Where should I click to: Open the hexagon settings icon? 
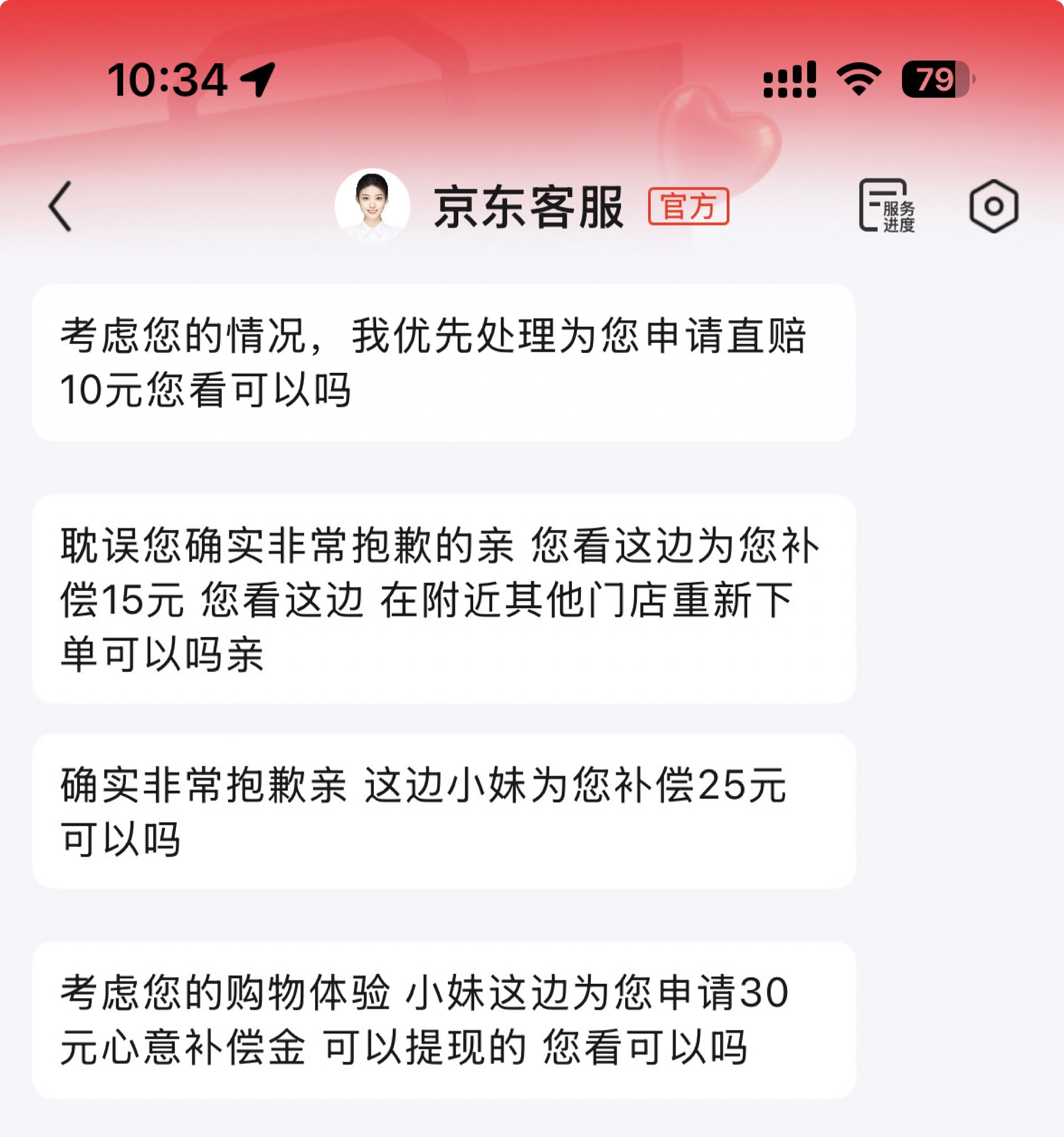(994, 206)
